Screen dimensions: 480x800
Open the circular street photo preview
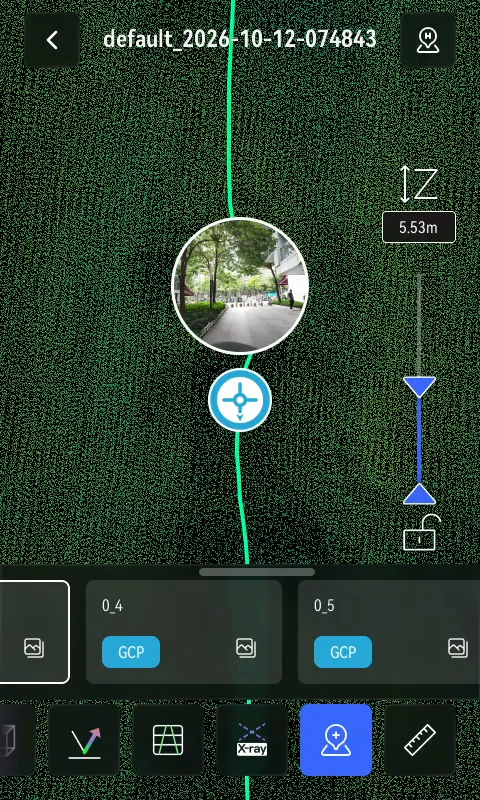coord(240,286)
